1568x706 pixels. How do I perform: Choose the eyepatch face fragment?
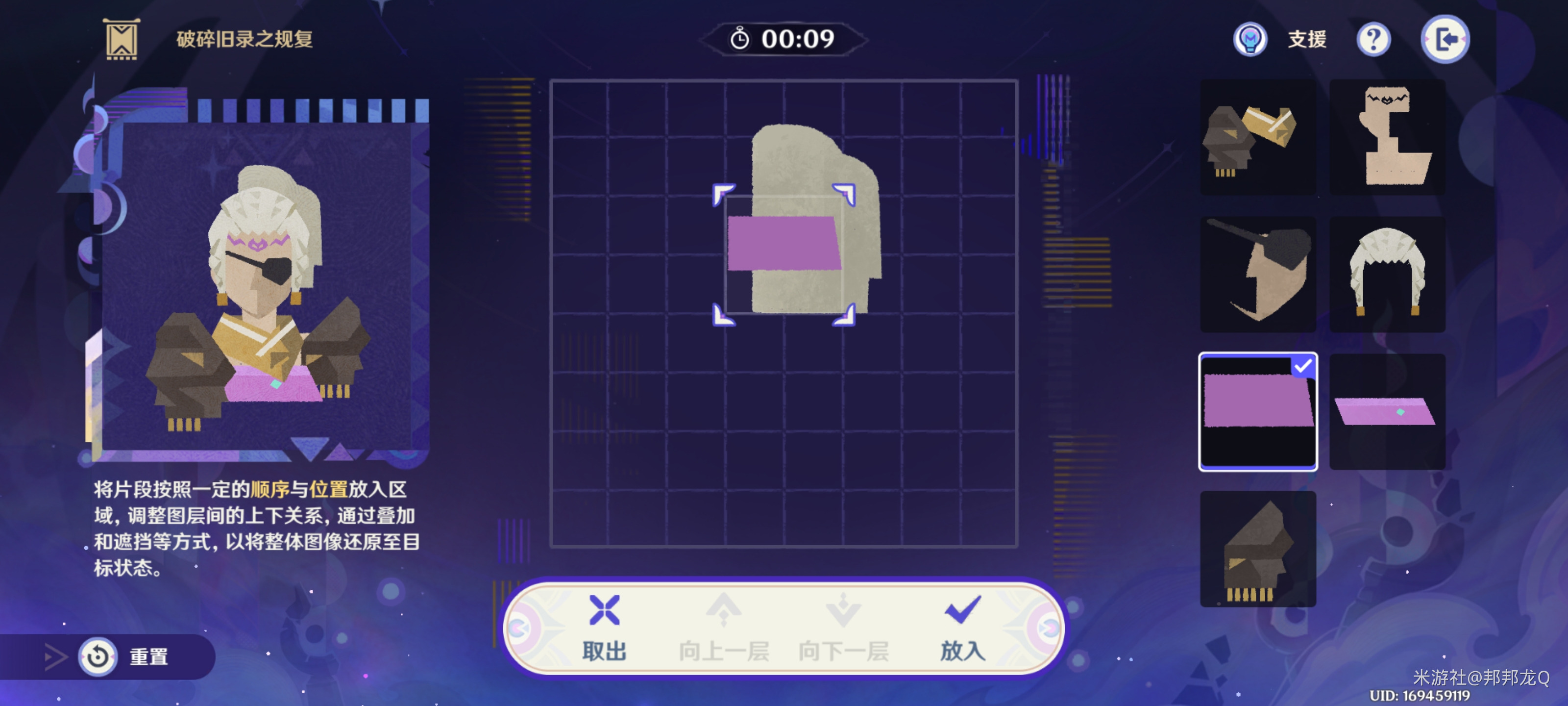click(1257, 275)
